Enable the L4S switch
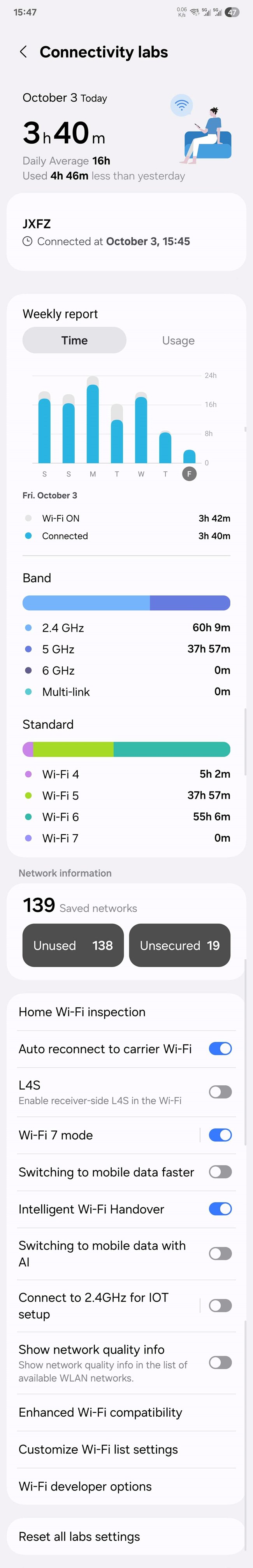 pyautogui.click(x=220, y=1092)
